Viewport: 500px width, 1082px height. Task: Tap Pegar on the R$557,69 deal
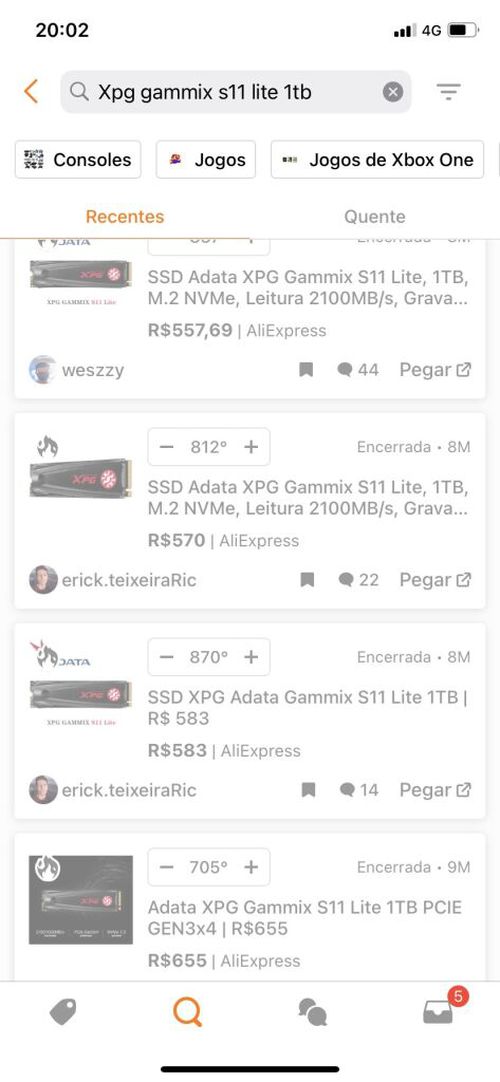[x=435, y=370]
